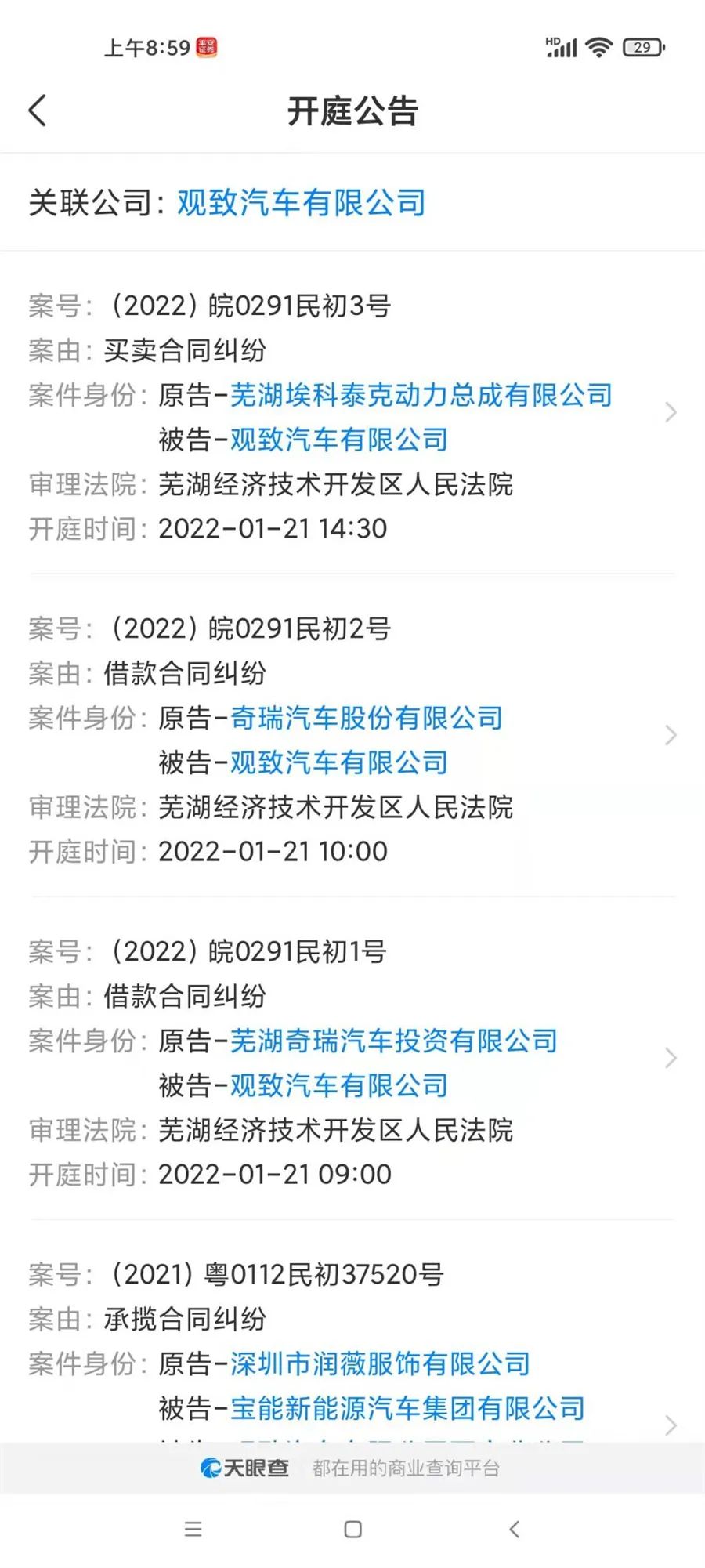Open plaintiff 芜湖奇瑞汽车投资有限公司

(x=393, y=1041)
